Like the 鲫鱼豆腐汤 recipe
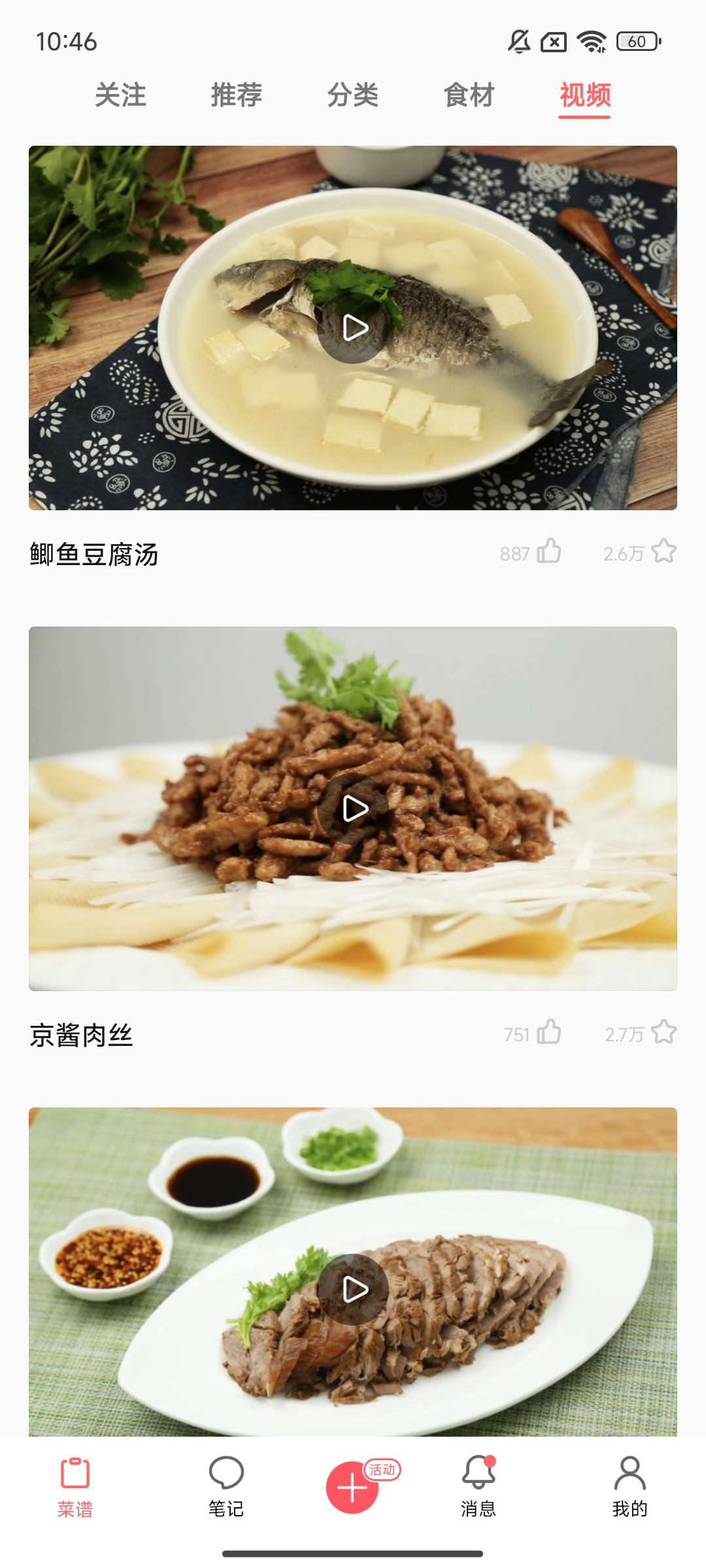Screen dimensions: 706x1568 pos(549,551)
